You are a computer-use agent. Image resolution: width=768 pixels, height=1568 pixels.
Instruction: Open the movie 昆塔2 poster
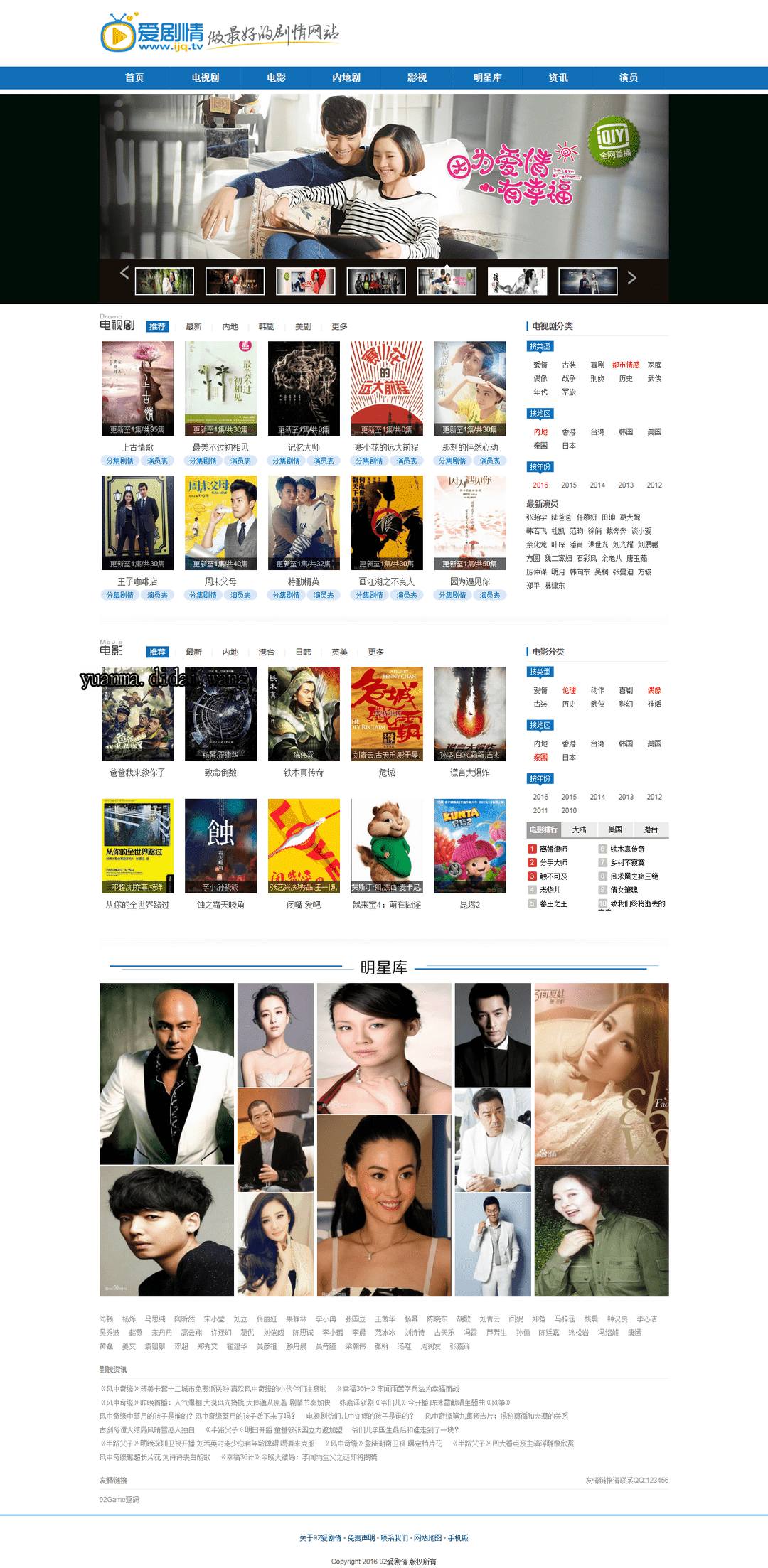click(x=470, y=846)
